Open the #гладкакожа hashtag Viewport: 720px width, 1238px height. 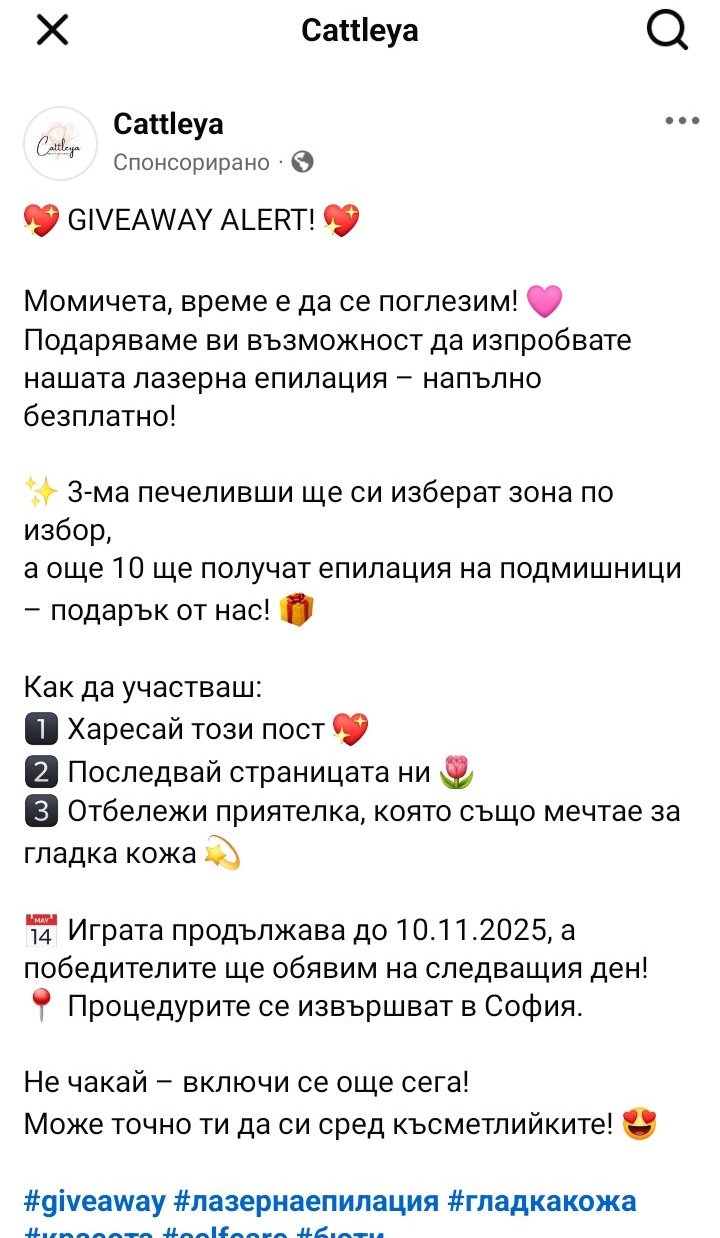pyautogui.click(x=542, y=1201)
